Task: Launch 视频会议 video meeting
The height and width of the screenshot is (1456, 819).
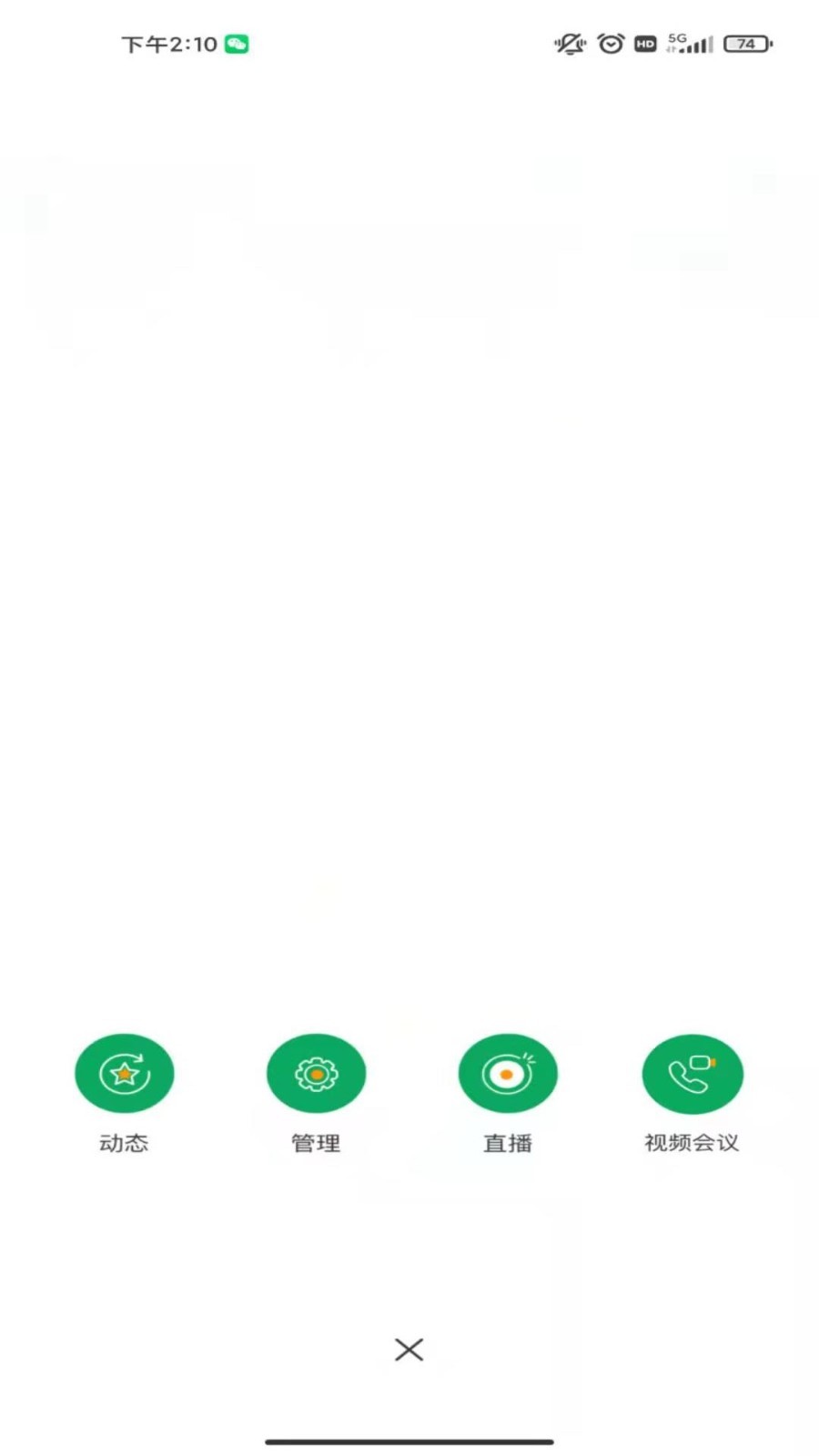Action: [692, 1074]
